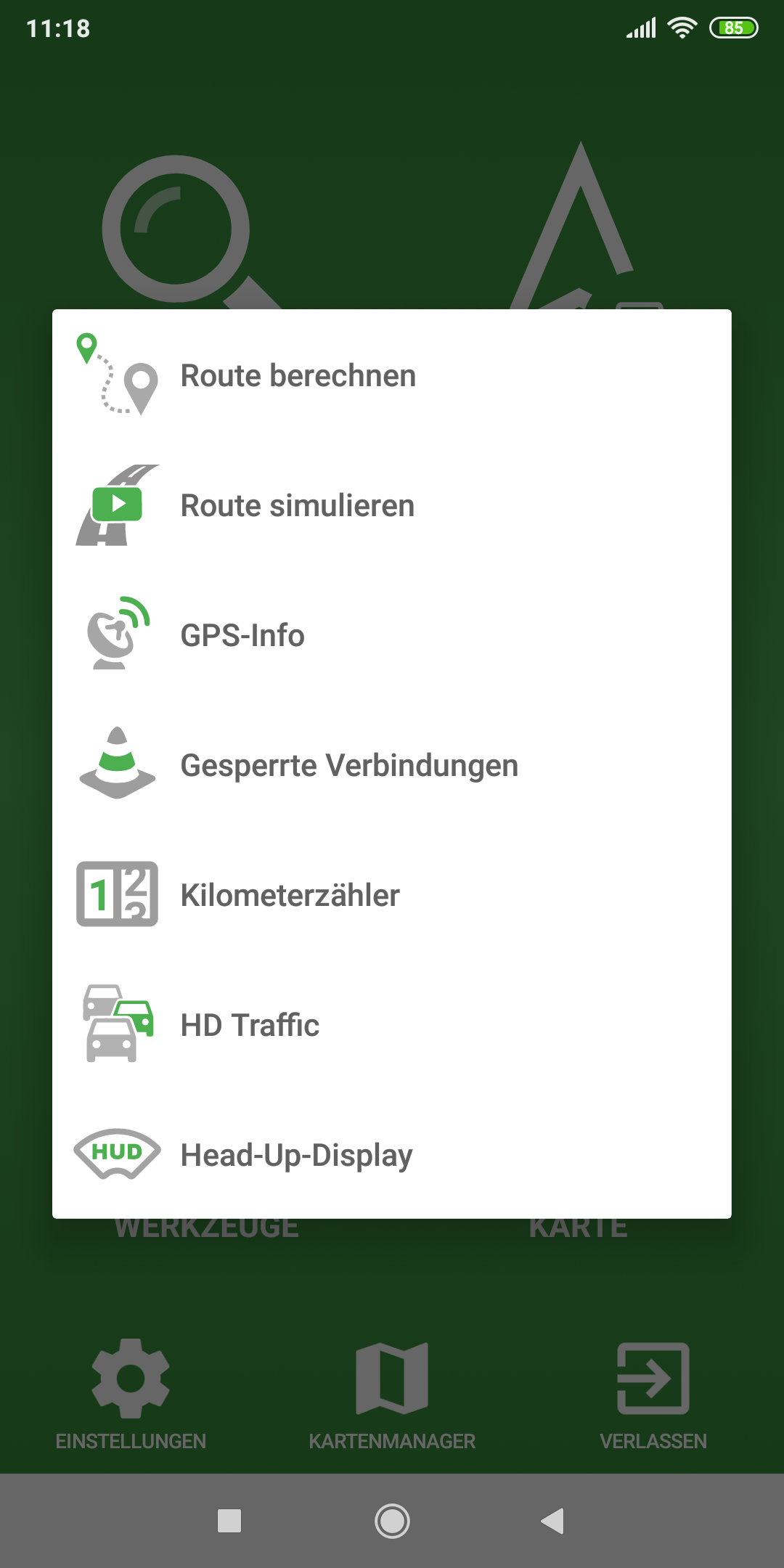Go to the home screen

point(392,1521)
